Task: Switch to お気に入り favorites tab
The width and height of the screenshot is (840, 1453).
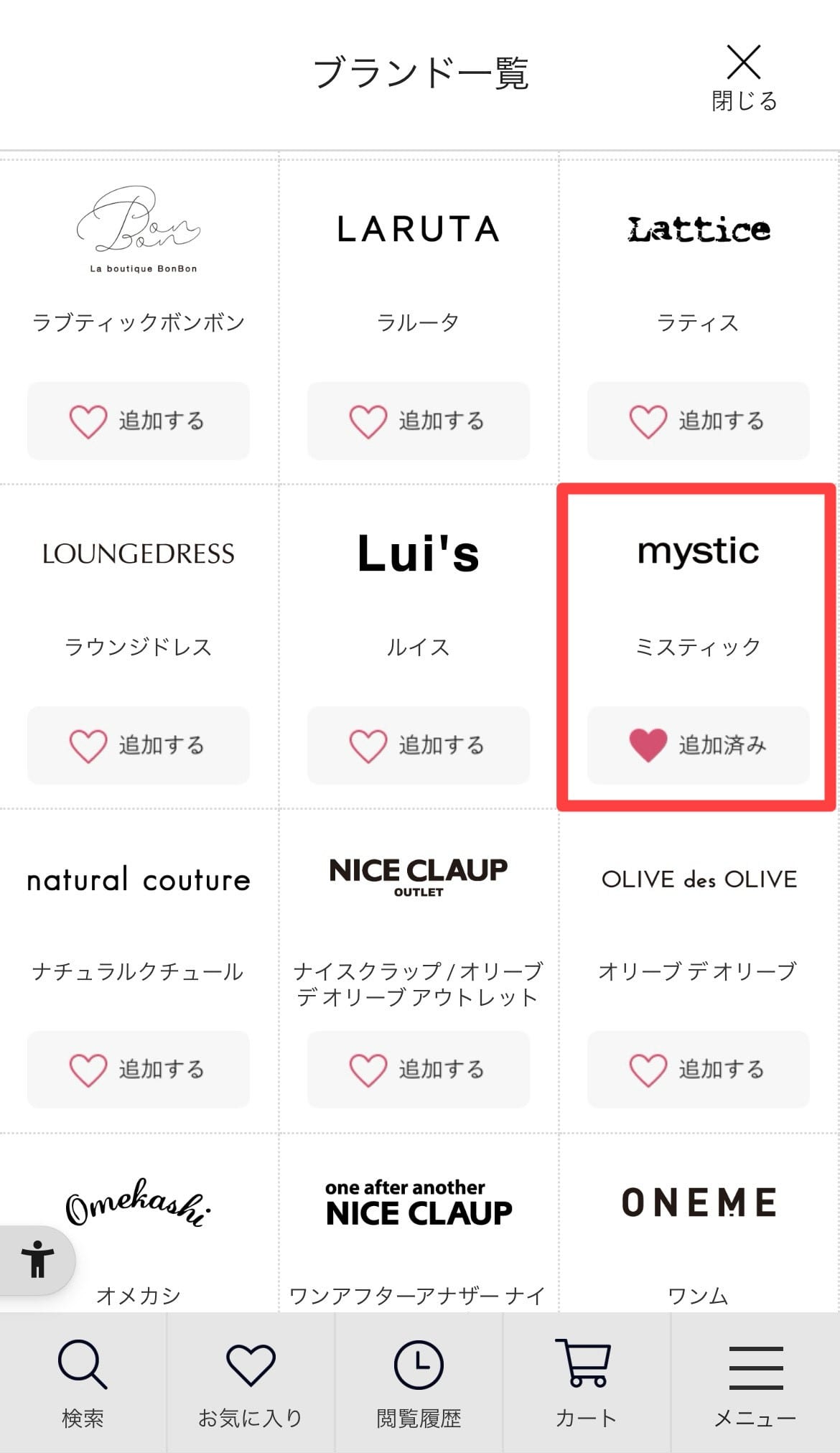Action: (x=251, y=1383)
